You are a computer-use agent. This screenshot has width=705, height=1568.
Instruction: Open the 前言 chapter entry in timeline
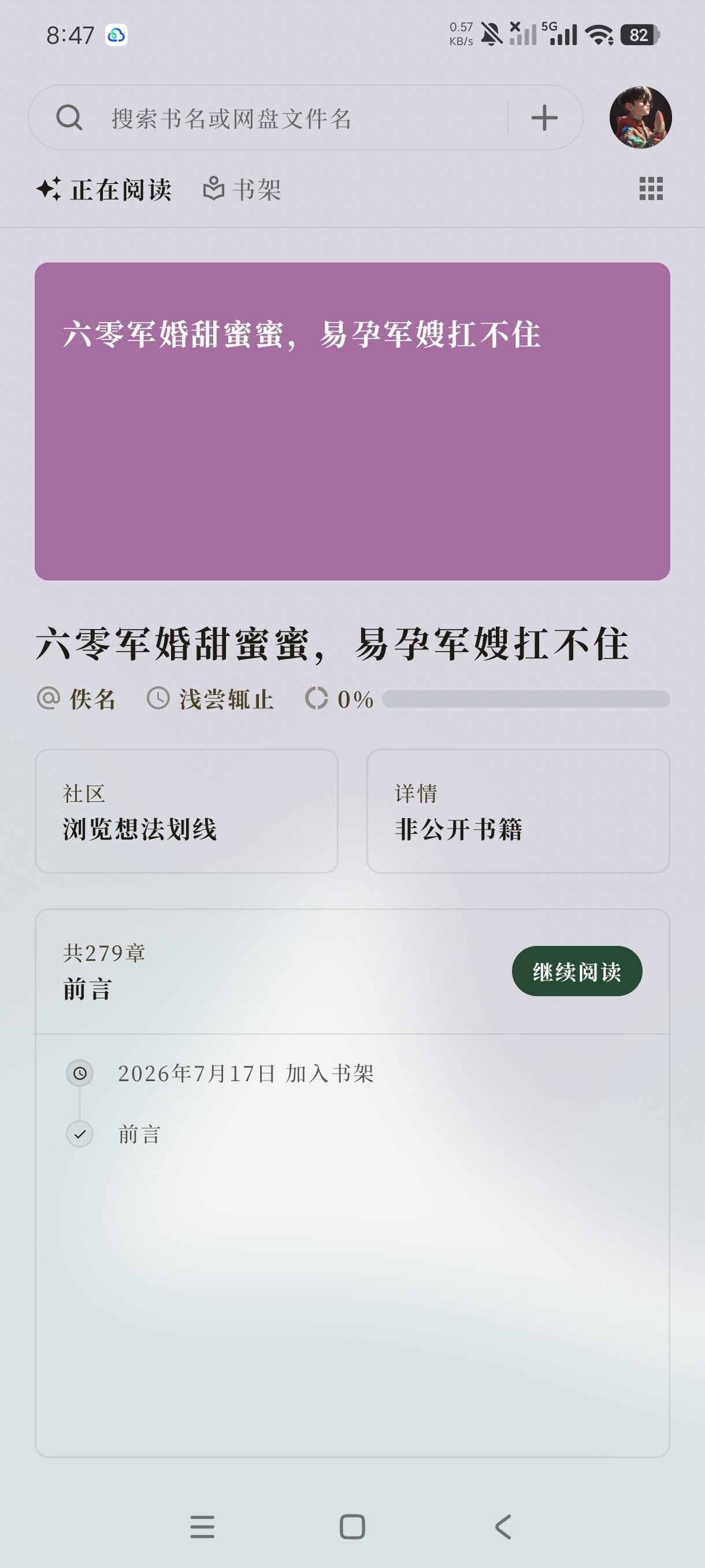[139, 1134]
